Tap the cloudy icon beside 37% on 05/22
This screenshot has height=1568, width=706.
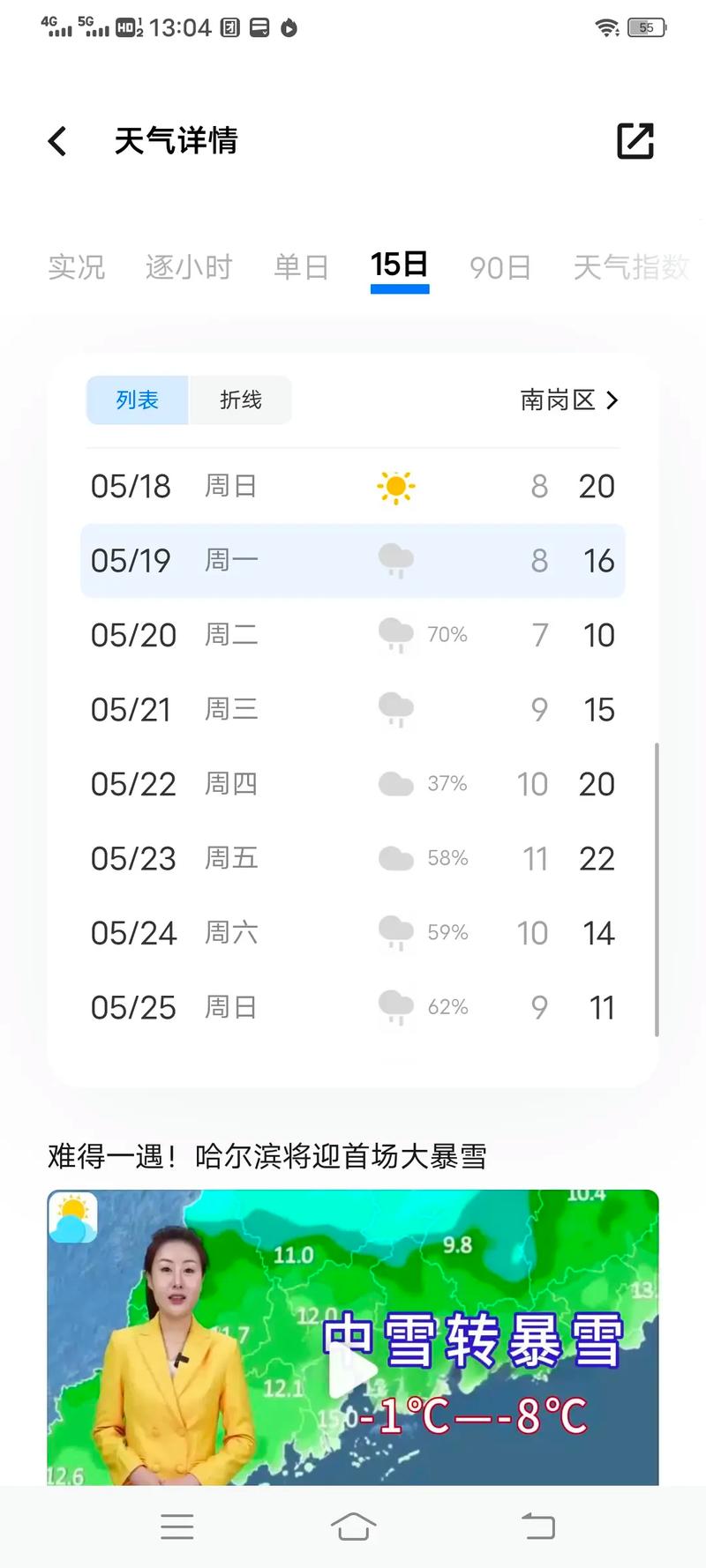[x=395, y=784]
